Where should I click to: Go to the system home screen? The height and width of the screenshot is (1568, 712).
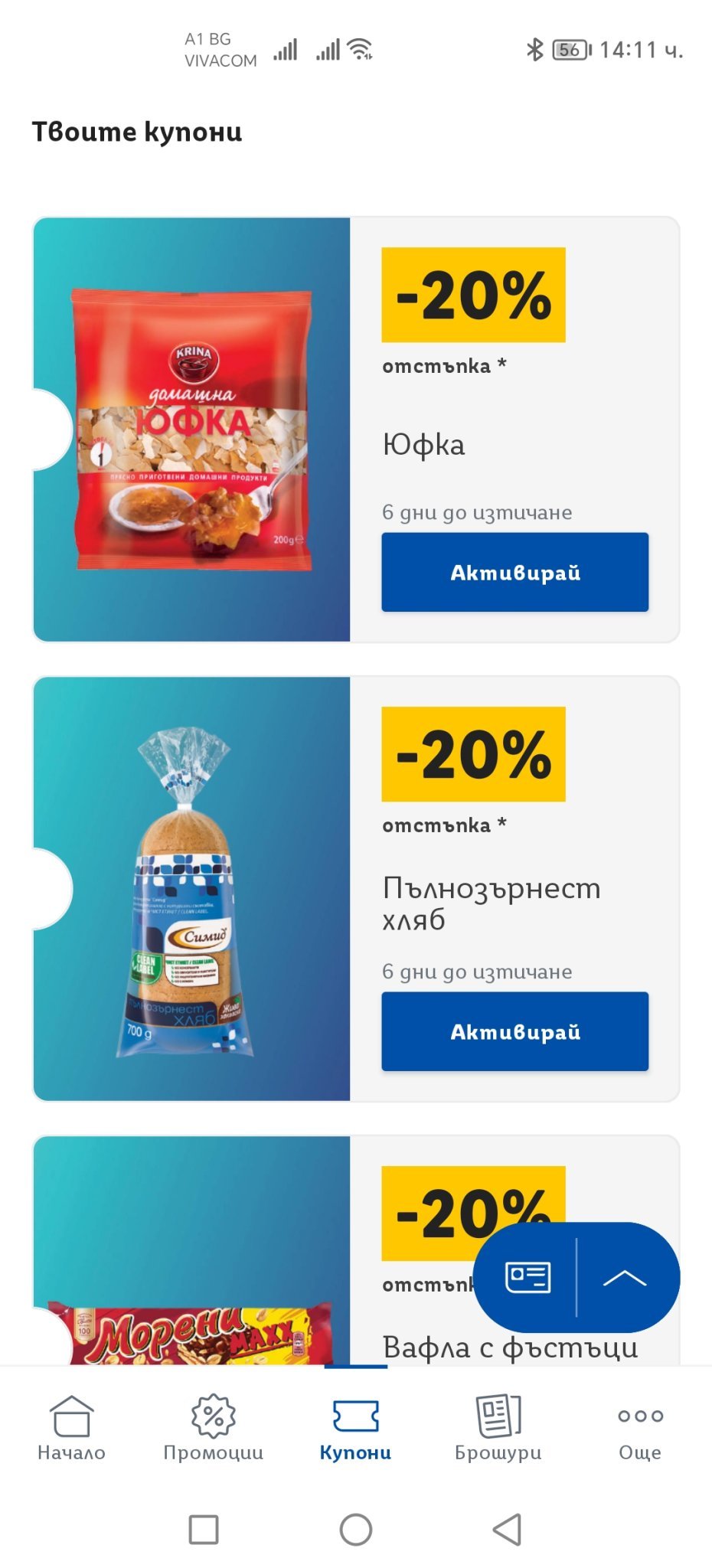[356, 1530]
